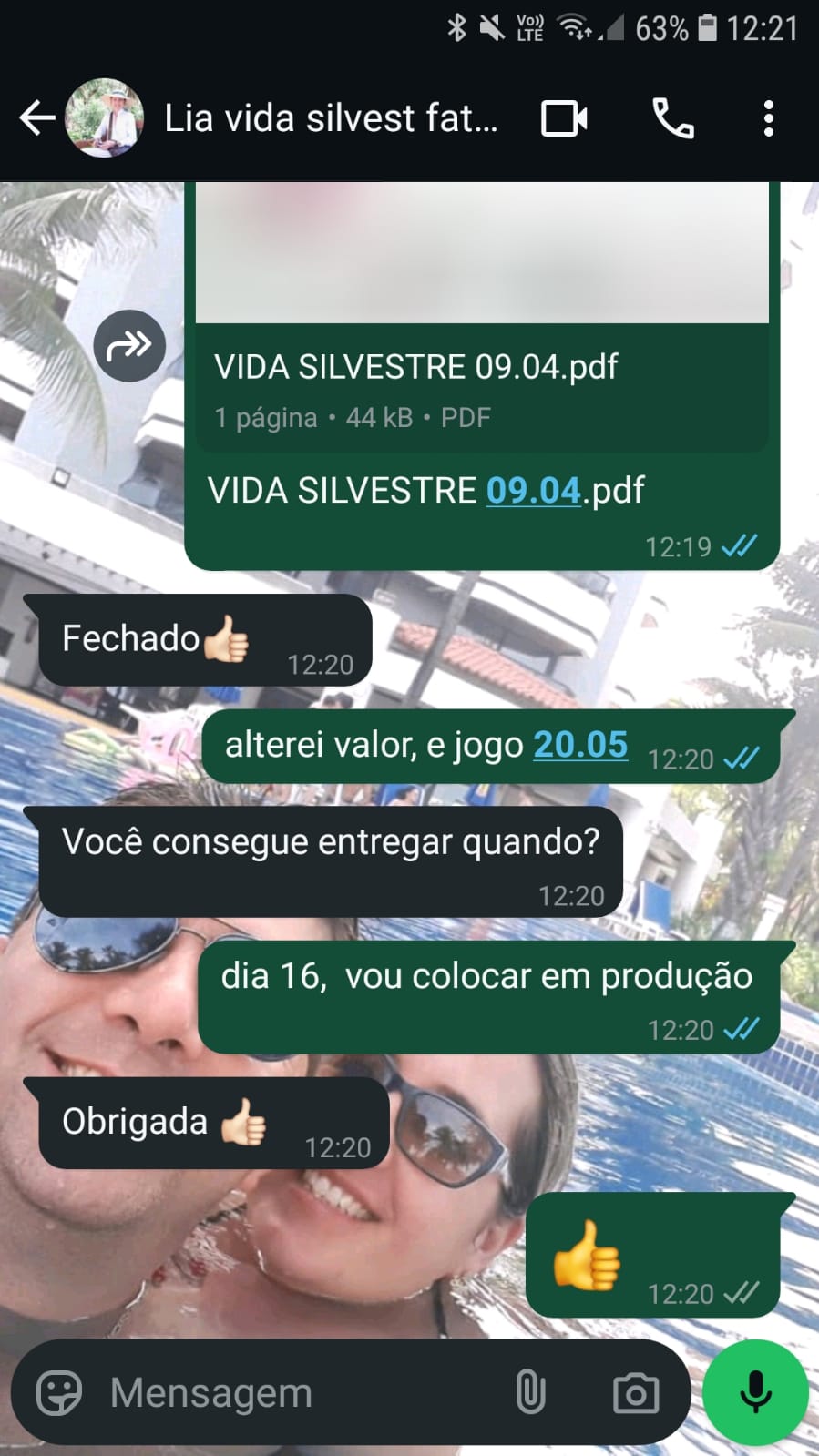Start a voice call
This screenshot has height=1456, width=819.
point(673,118)
